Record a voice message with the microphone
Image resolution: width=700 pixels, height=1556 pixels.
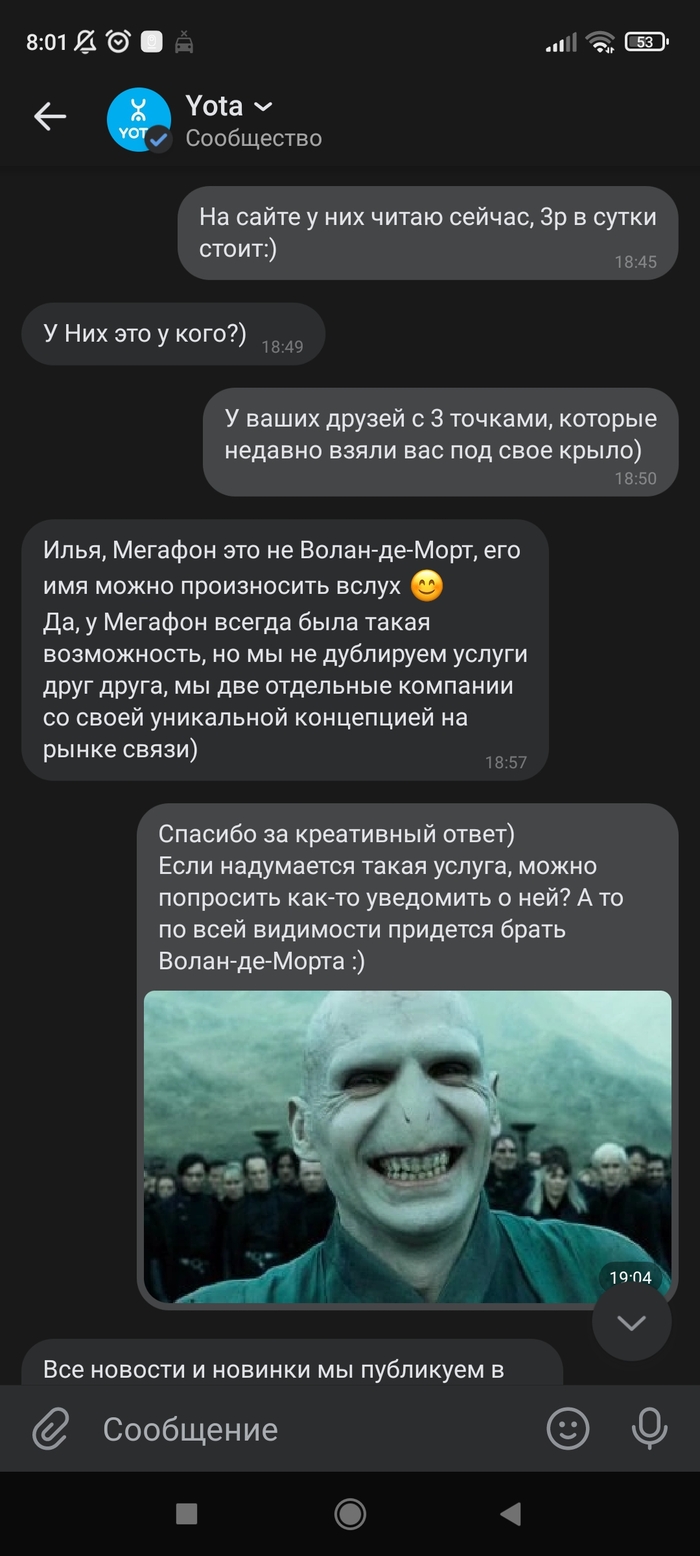[649, 1429]
